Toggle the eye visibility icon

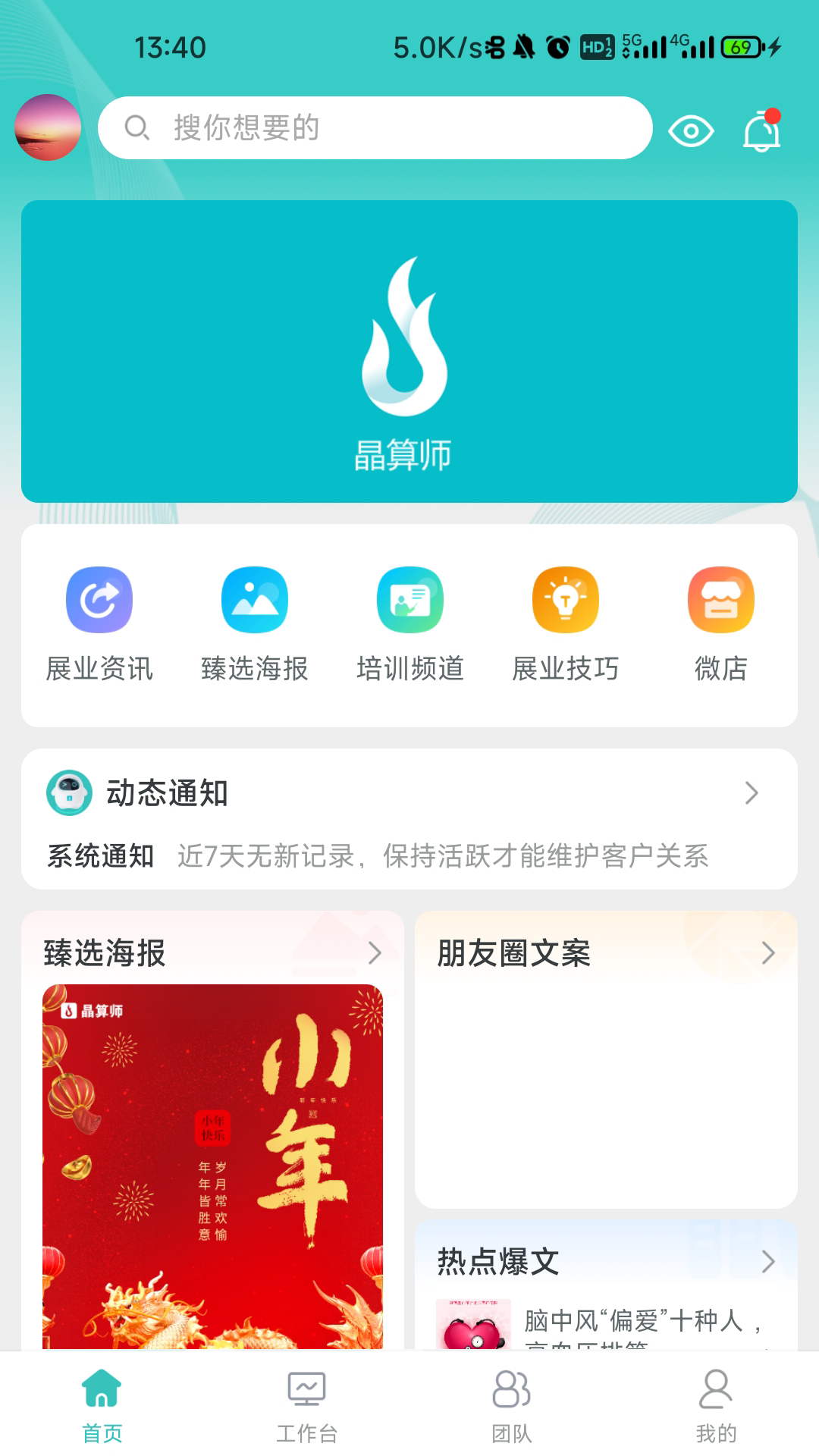coord(690,131)
